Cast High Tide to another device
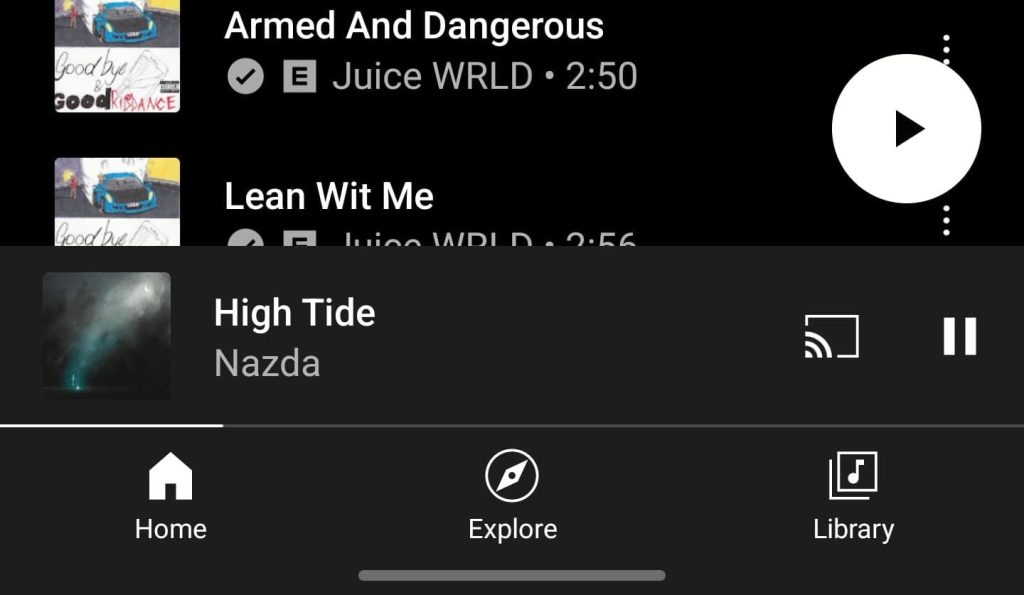 [x=832, y=336]
